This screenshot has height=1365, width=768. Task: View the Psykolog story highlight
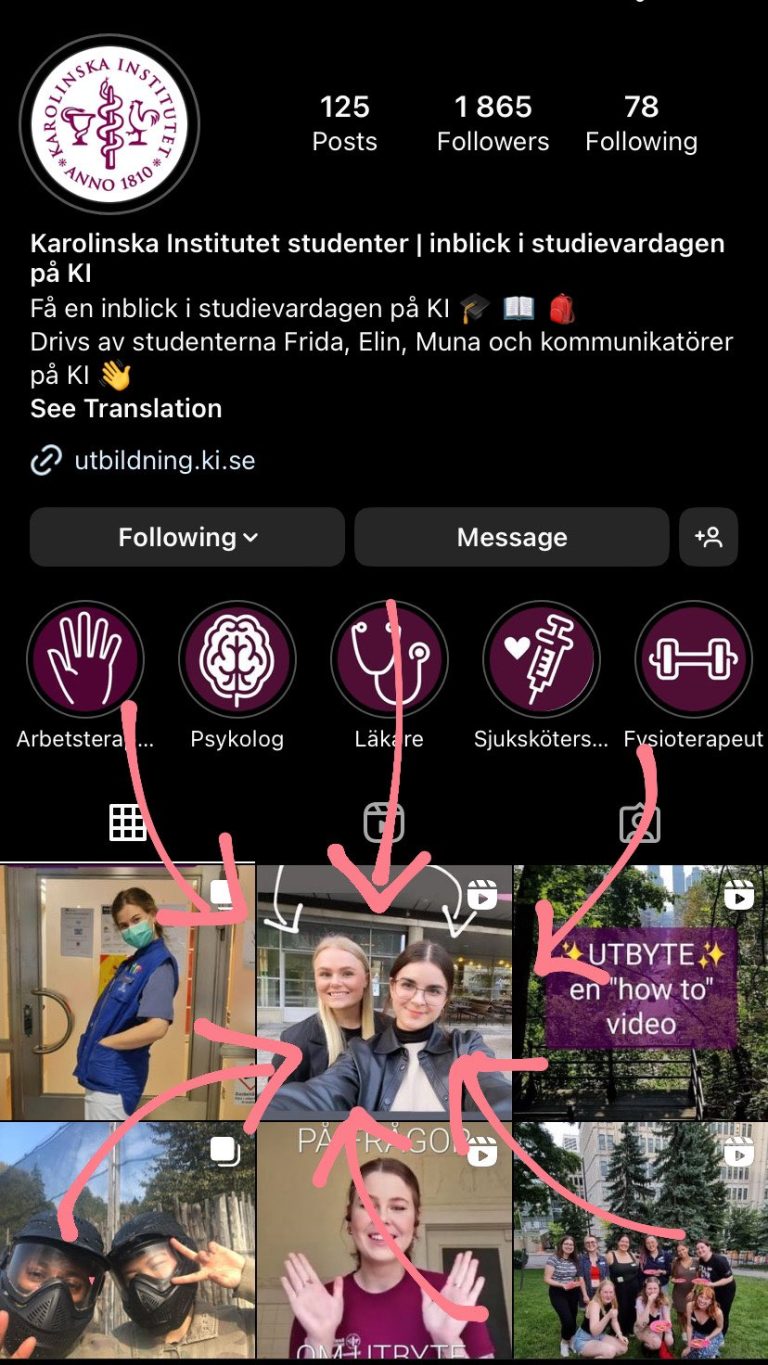point(237,660)
